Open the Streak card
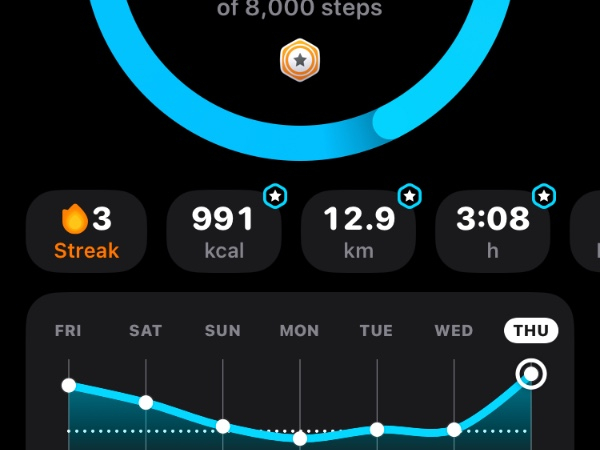 tap(86, 232)
